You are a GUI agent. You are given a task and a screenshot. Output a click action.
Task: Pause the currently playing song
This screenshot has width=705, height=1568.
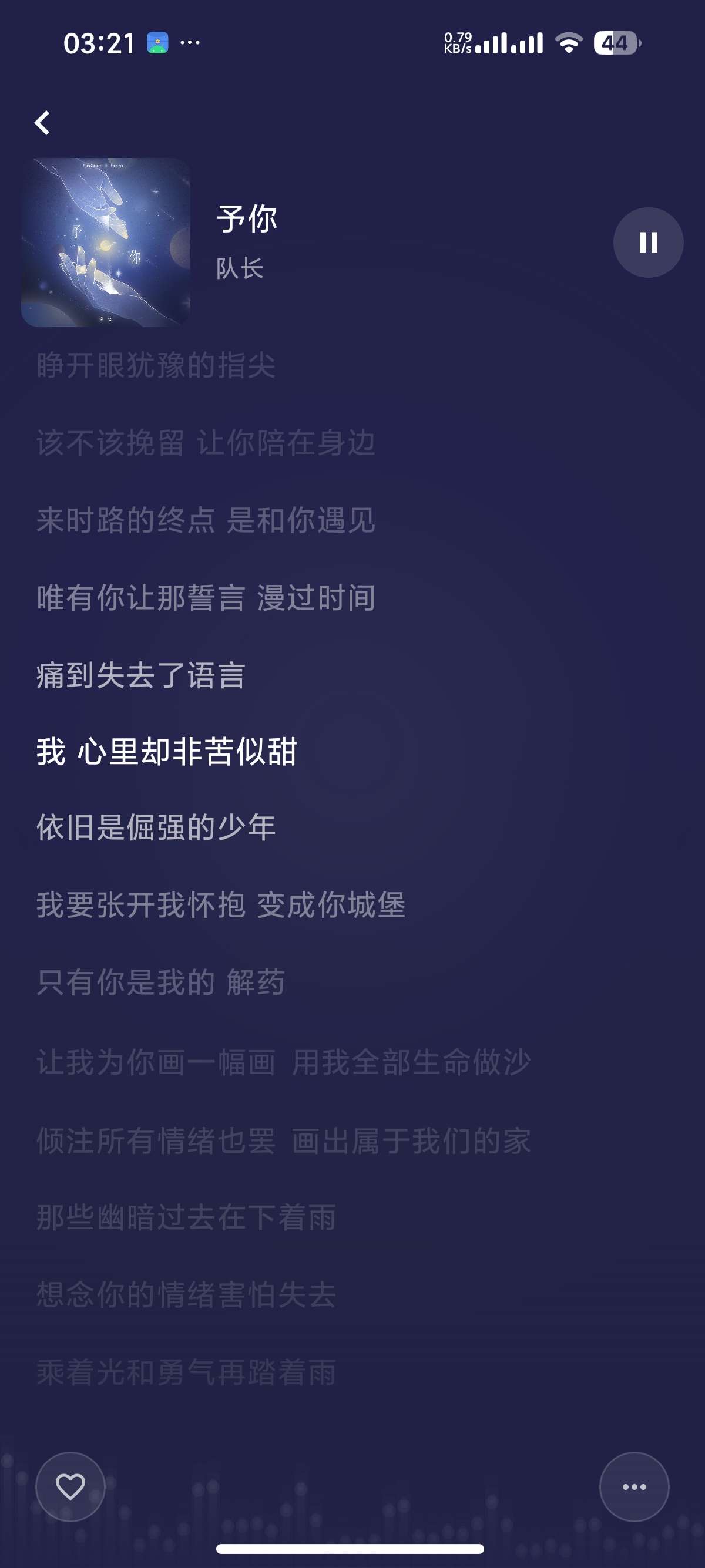point(647,243)
